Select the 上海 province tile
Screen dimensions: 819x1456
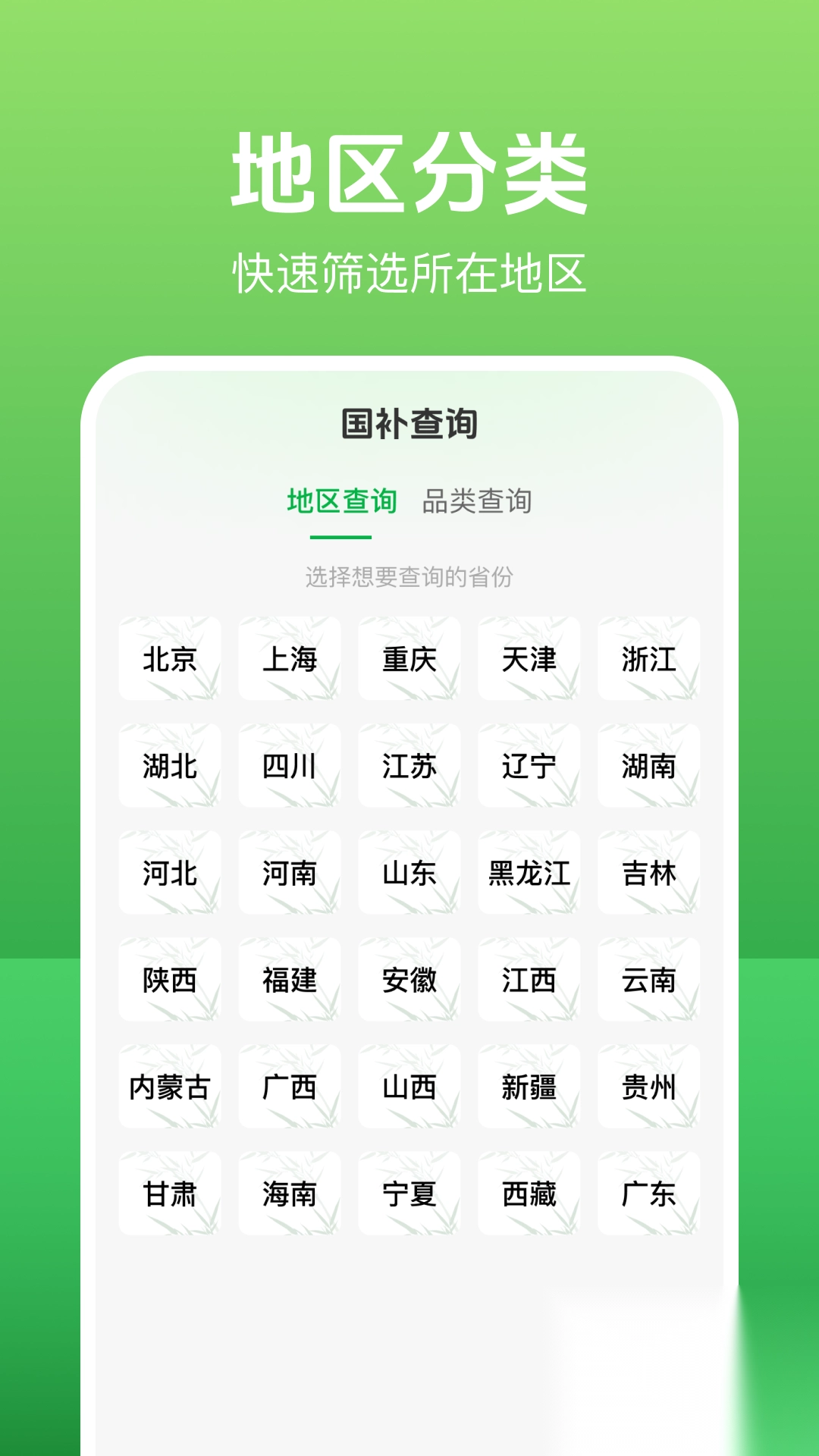pos(290,660)
